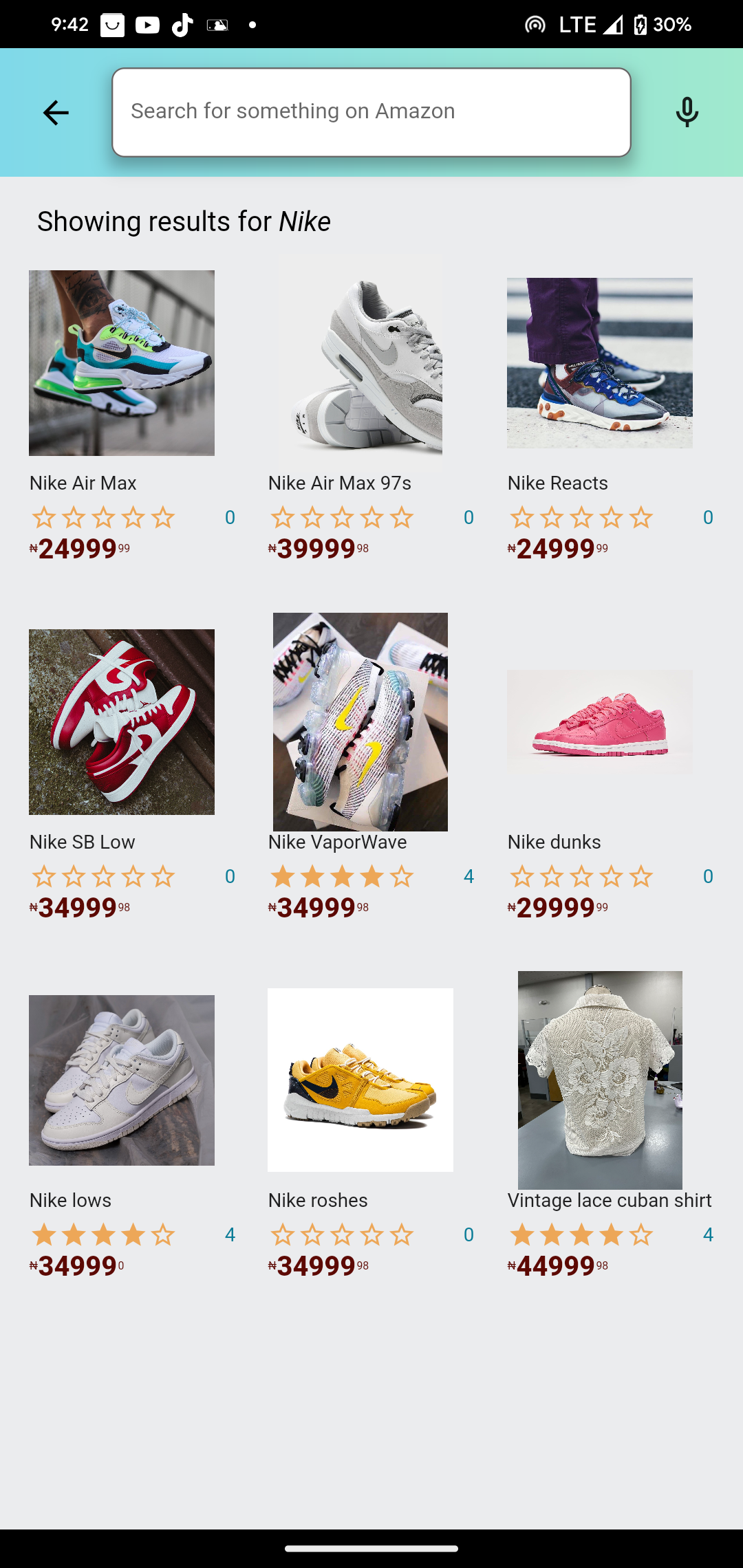Rate Nike Air Max with five stars
This screenshot has height=1568, width=743.
[163, 517]
